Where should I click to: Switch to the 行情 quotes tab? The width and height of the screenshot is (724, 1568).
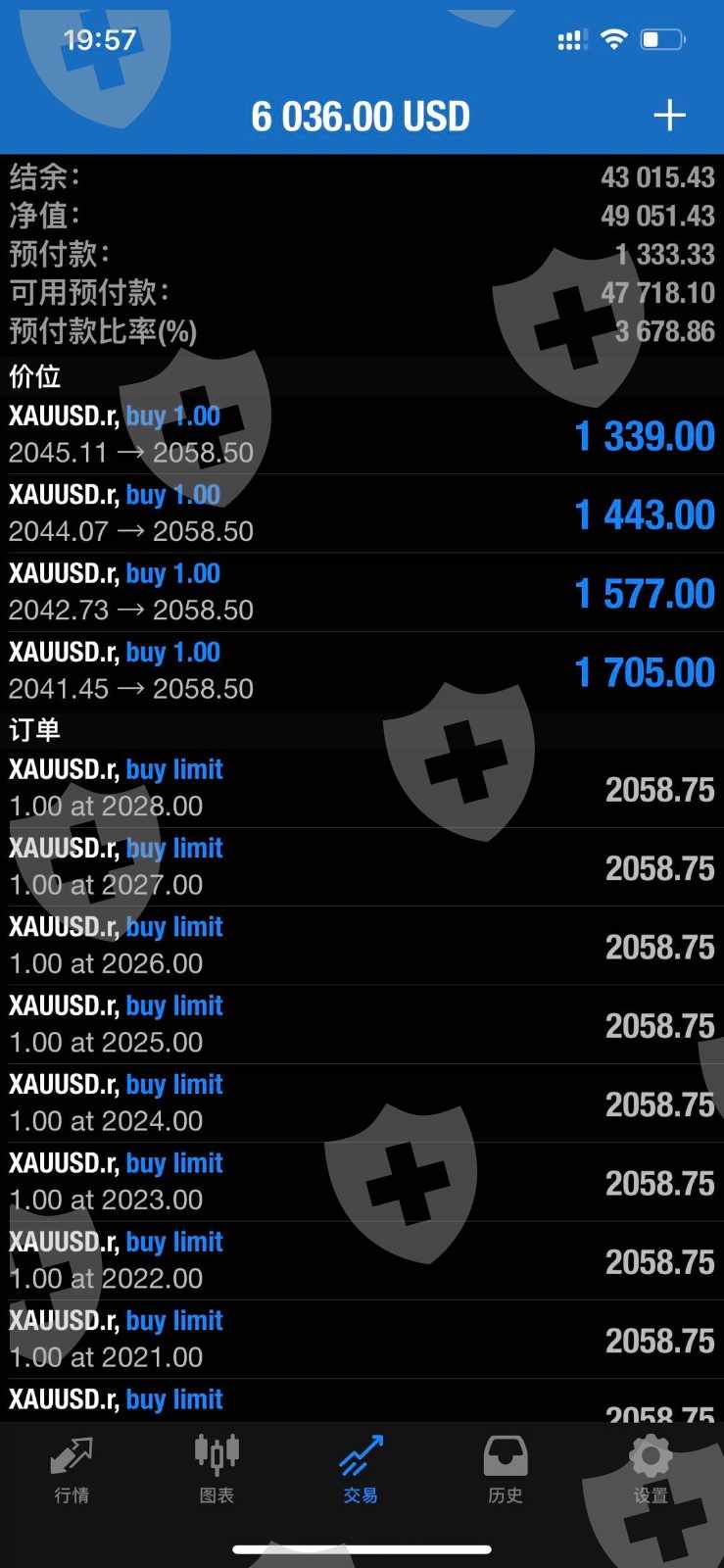point(72,1468)
